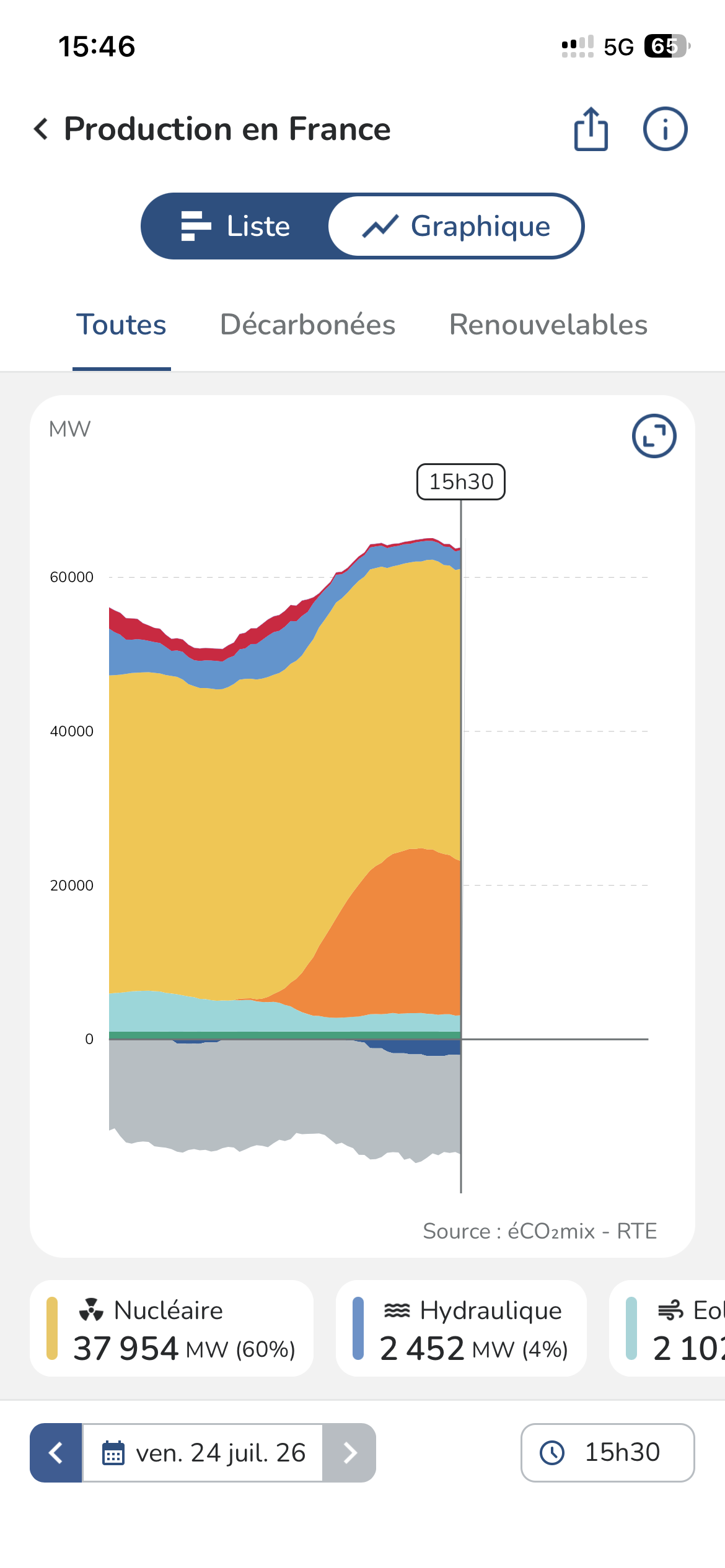The image size is (725, 1568).
Task: Open the date picker ven. 24 juil. 26
Action: click(x=203, y=1453)
